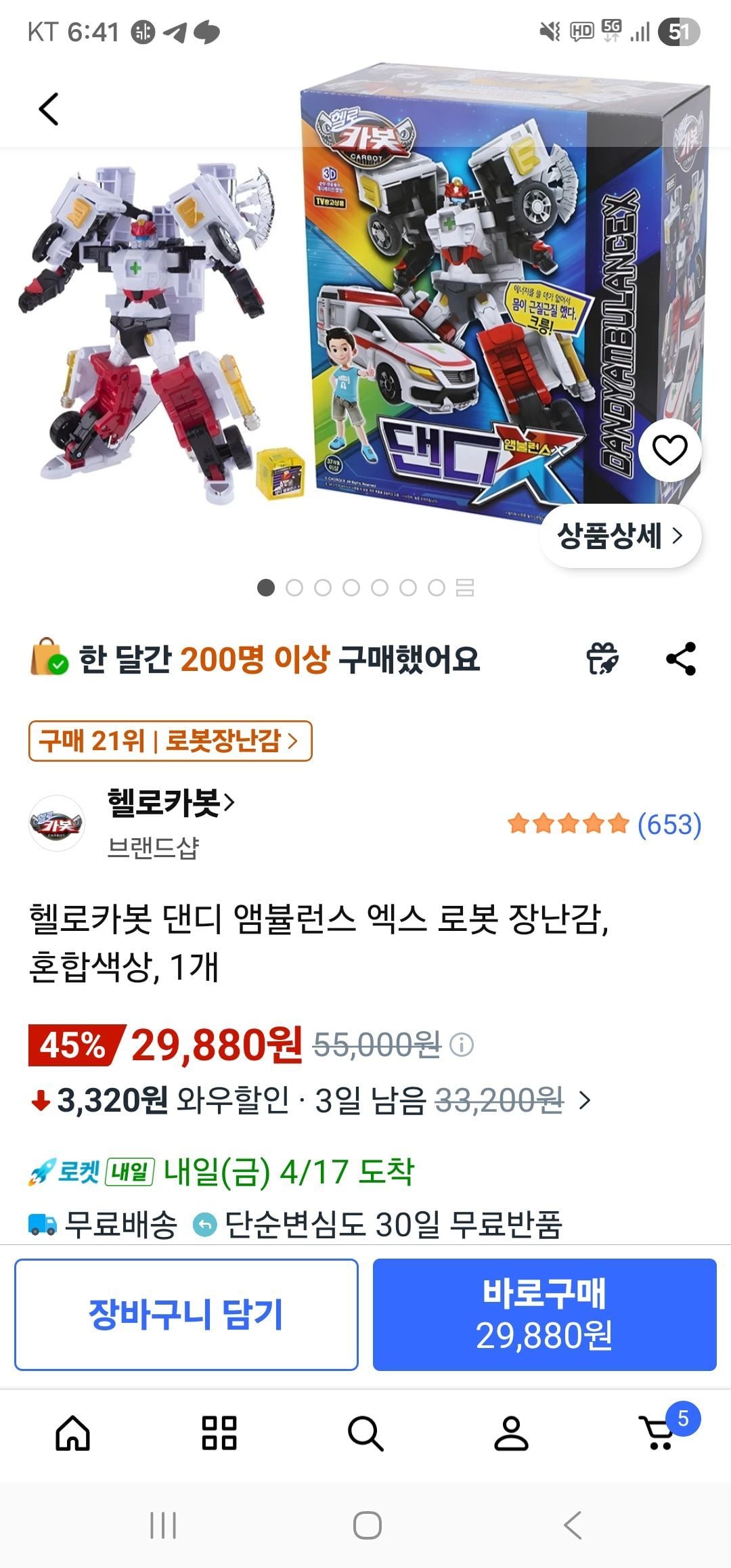
Task: Open the categories grid tab
Action: coord(219,1433)
